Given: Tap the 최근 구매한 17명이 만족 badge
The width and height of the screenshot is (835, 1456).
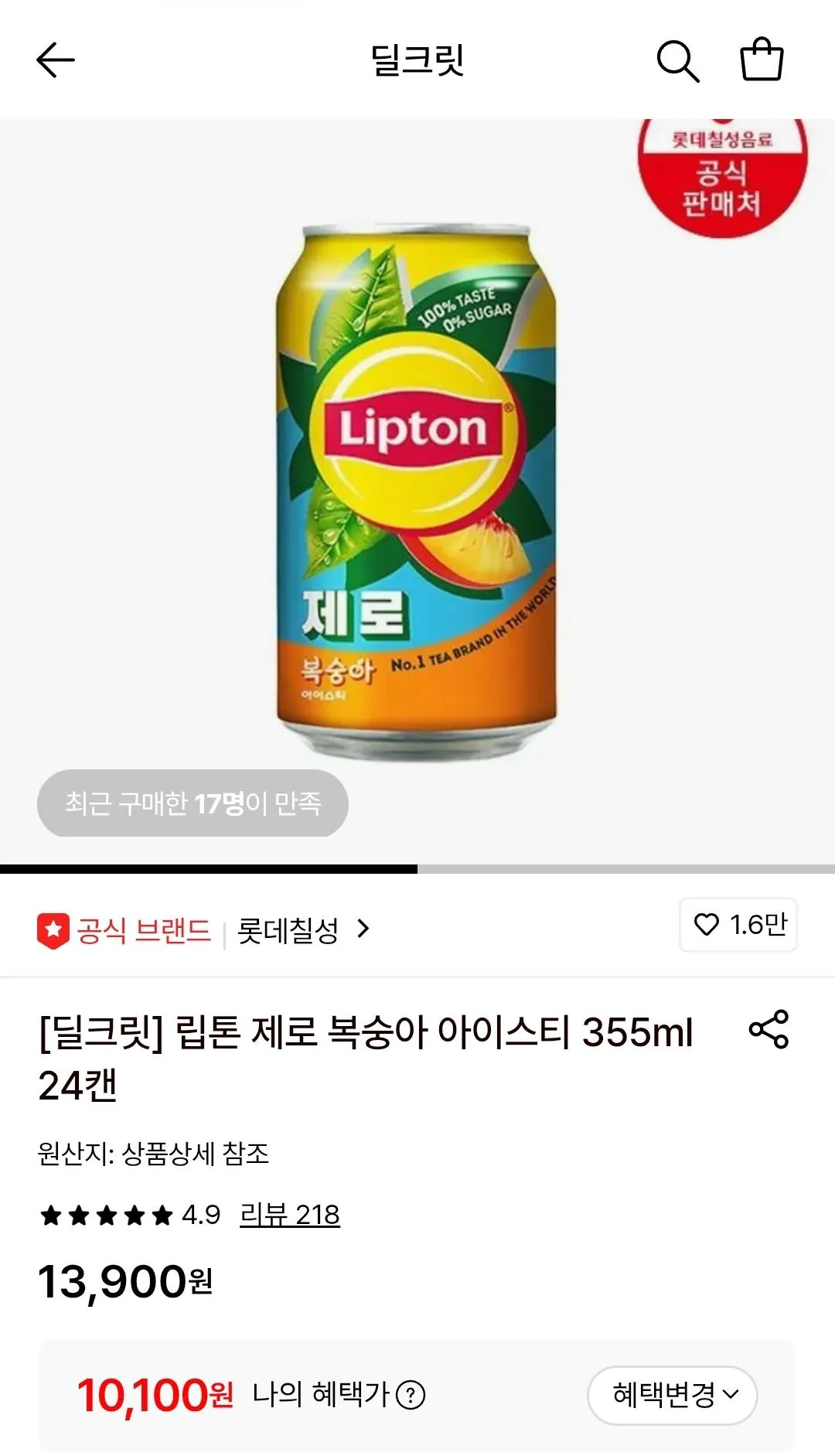Looking at the screenshot, I should pos(193,803).
